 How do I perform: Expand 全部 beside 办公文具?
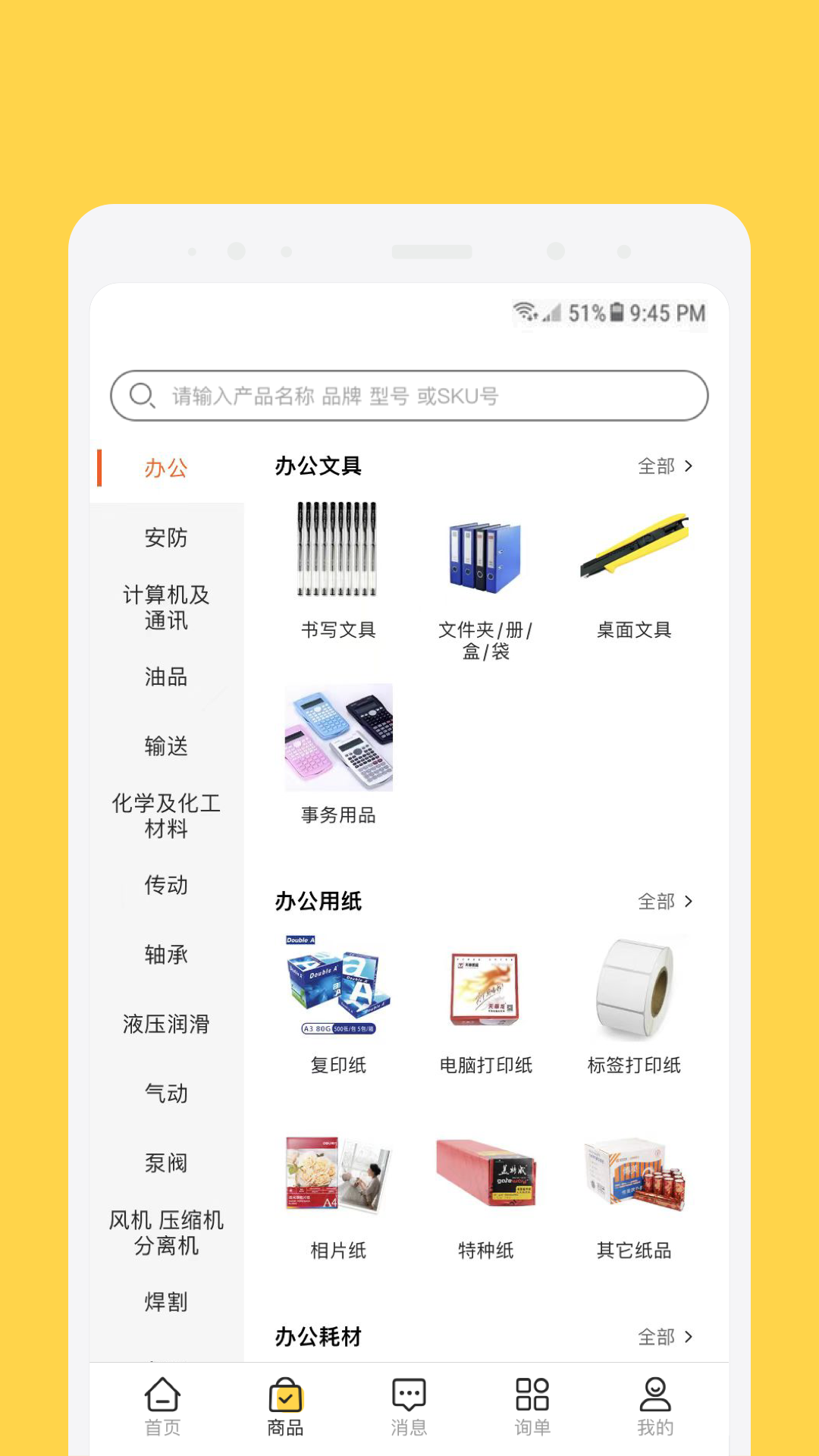[666, 467]
